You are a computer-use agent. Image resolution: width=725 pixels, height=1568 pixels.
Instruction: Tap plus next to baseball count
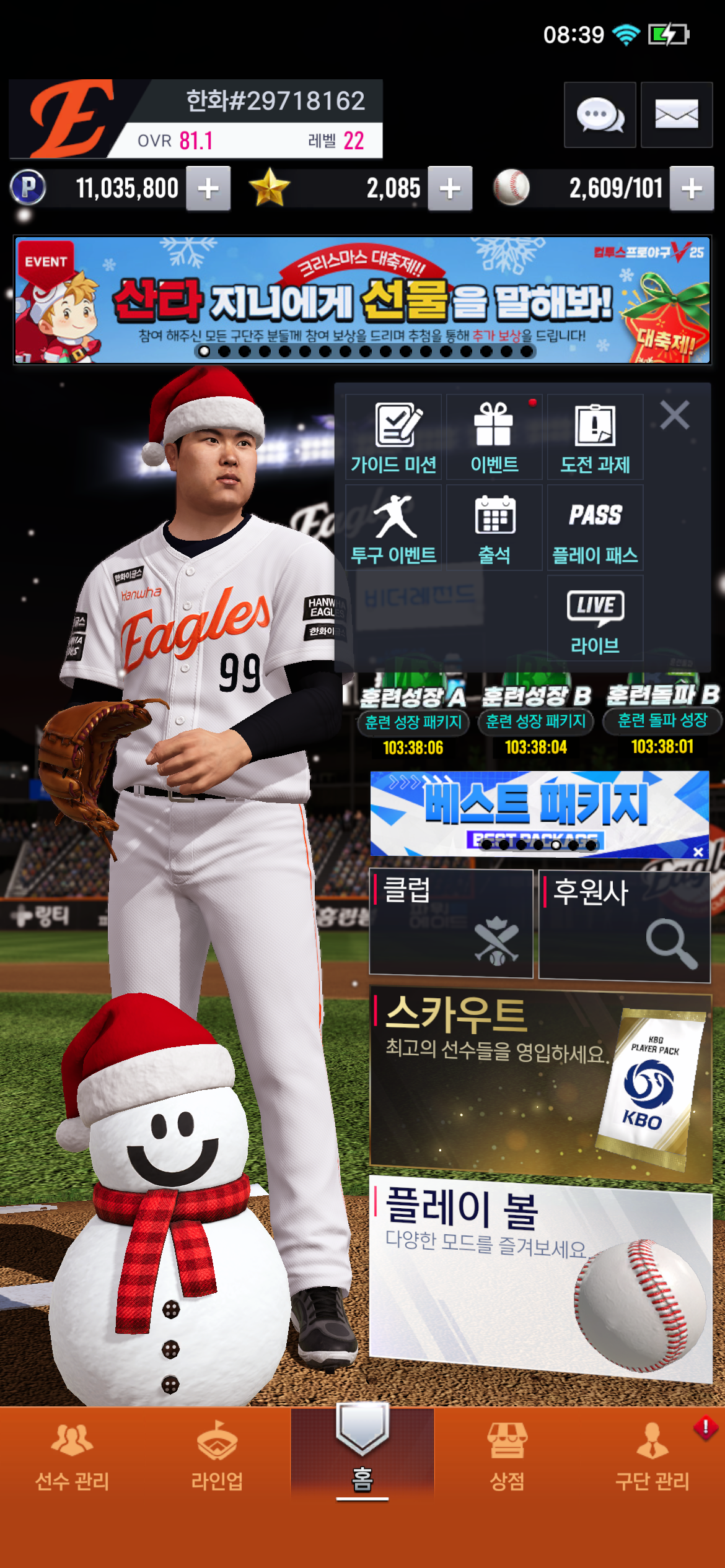[x=692, y=188]
